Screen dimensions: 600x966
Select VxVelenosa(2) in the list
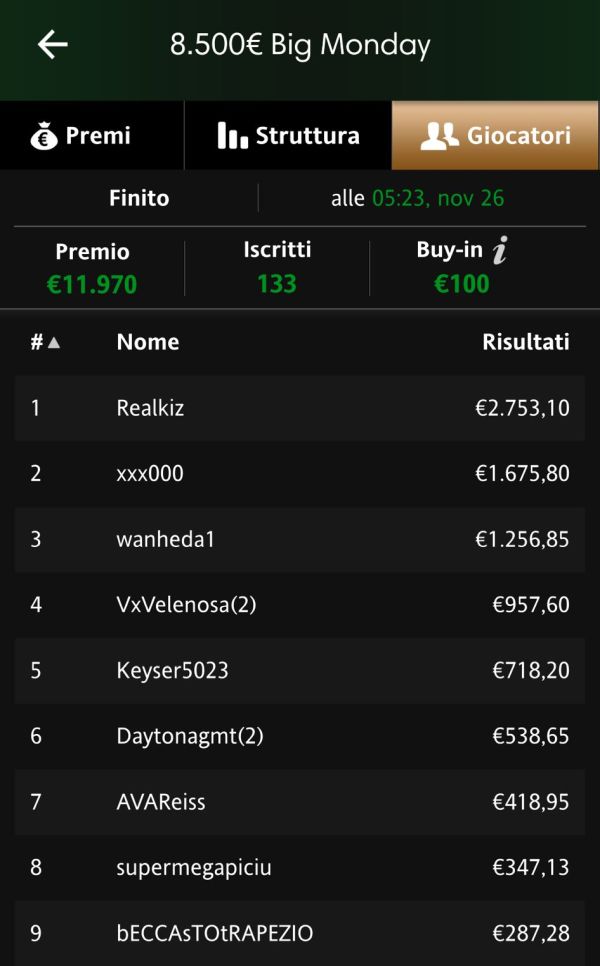[299, 605]
